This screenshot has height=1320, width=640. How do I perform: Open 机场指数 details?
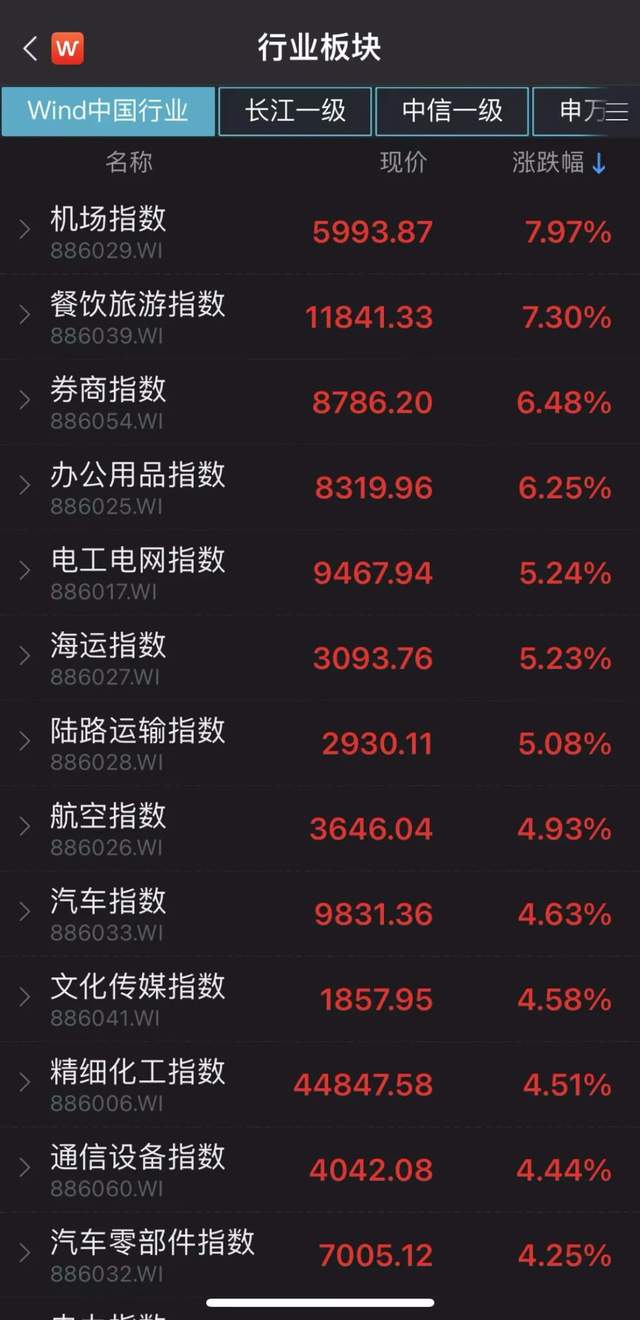coord(108,231)
